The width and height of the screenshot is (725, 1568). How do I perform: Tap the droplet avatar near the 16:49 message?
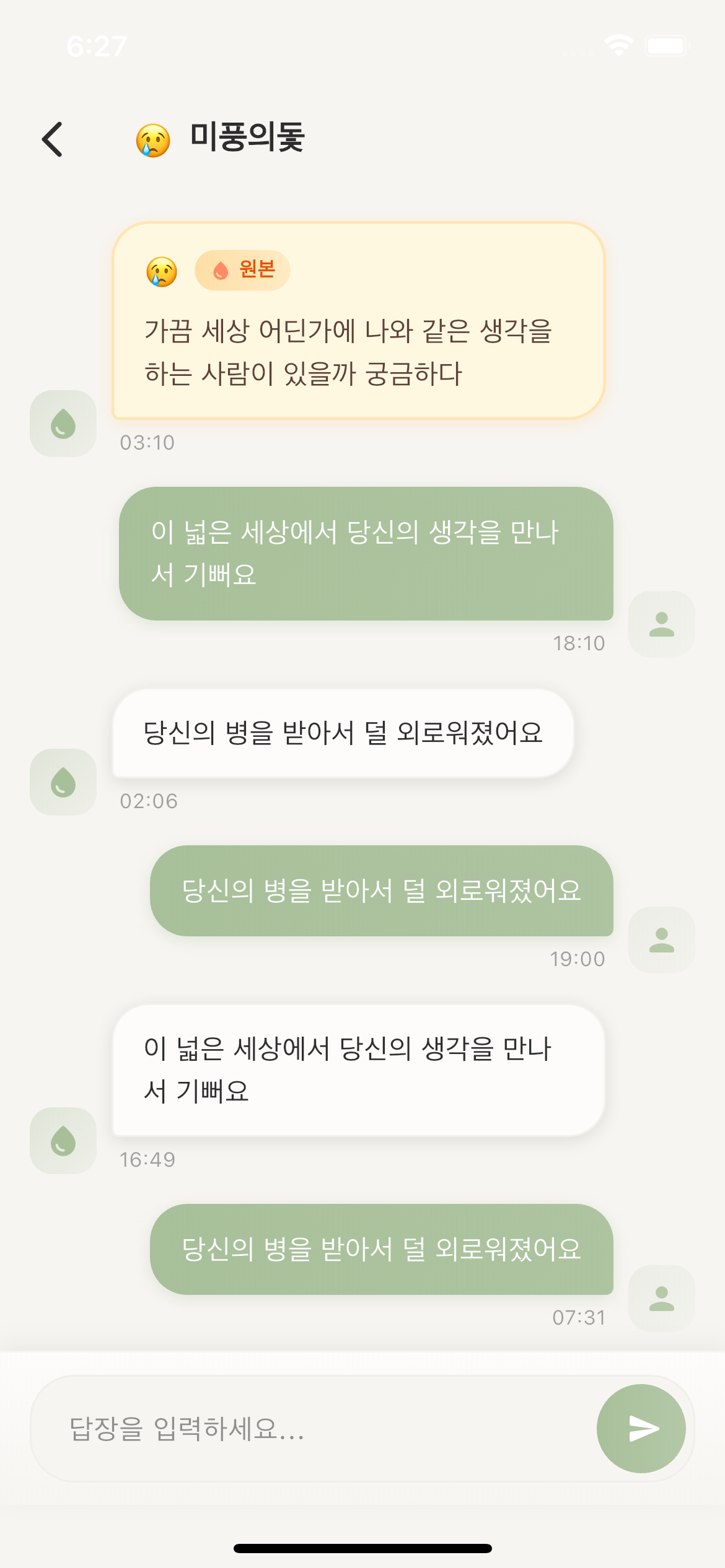click(x=62, y=1141)
